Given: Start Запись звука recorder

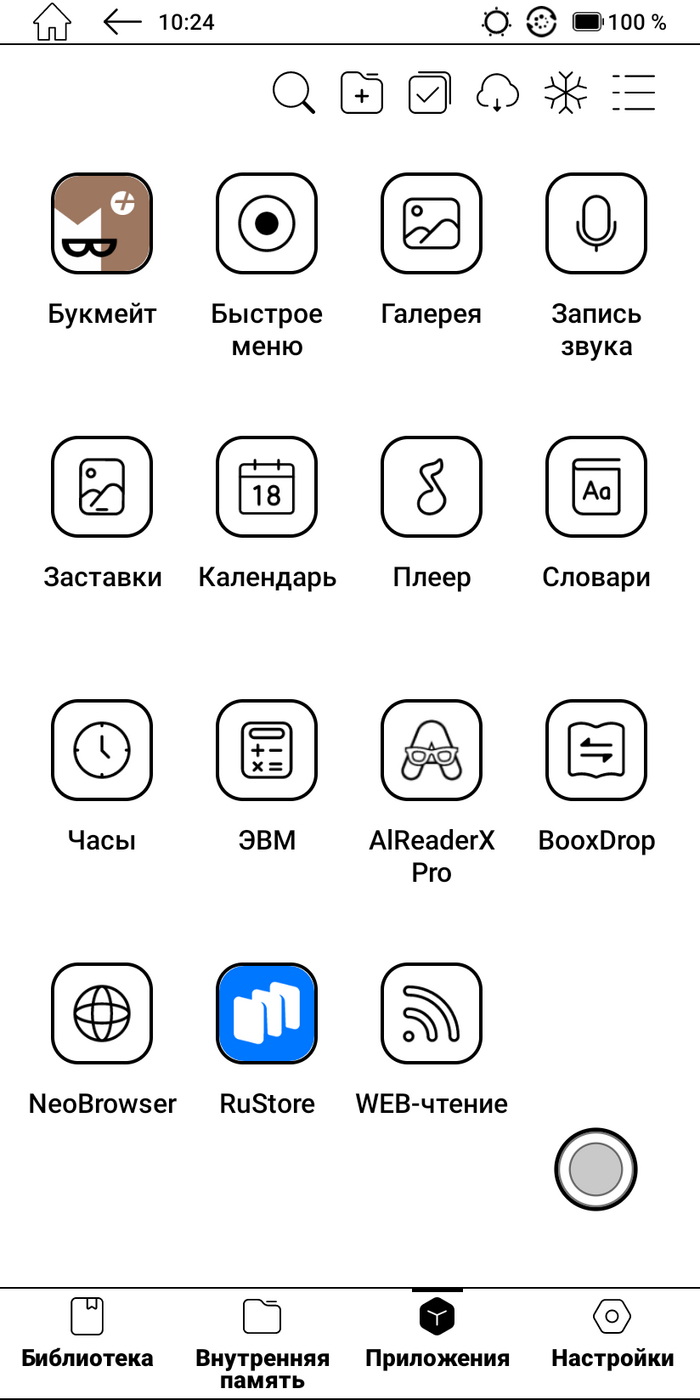Looking at the screenshot, I should pyautogui.click(x=596, y=223).
